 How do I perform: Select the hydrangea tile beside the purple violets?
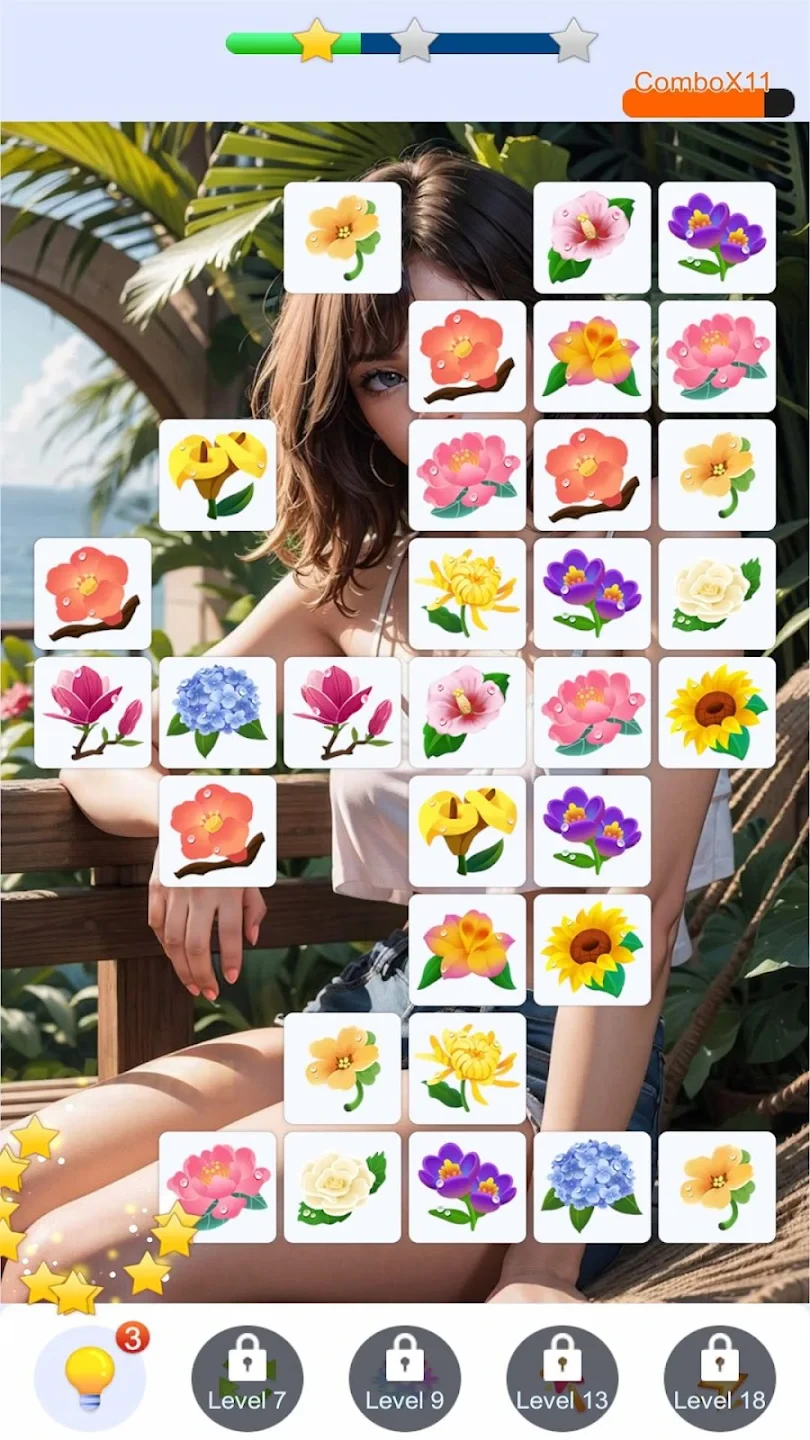pyautogui.click(x=592, y=1187)
